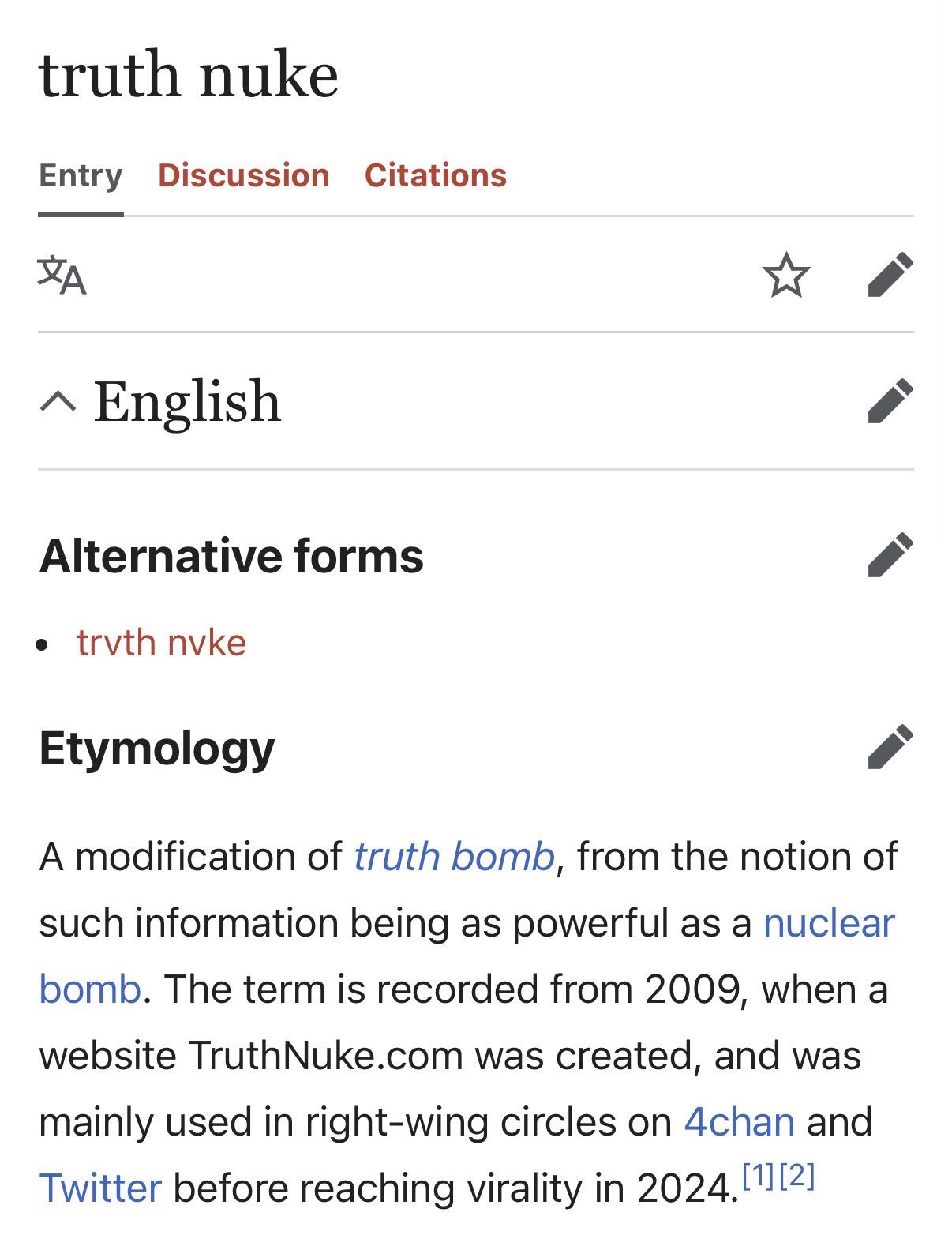Jump to reference [1]
The width and height of the screenshot is (952, 1250).
tap(759, 1177)
